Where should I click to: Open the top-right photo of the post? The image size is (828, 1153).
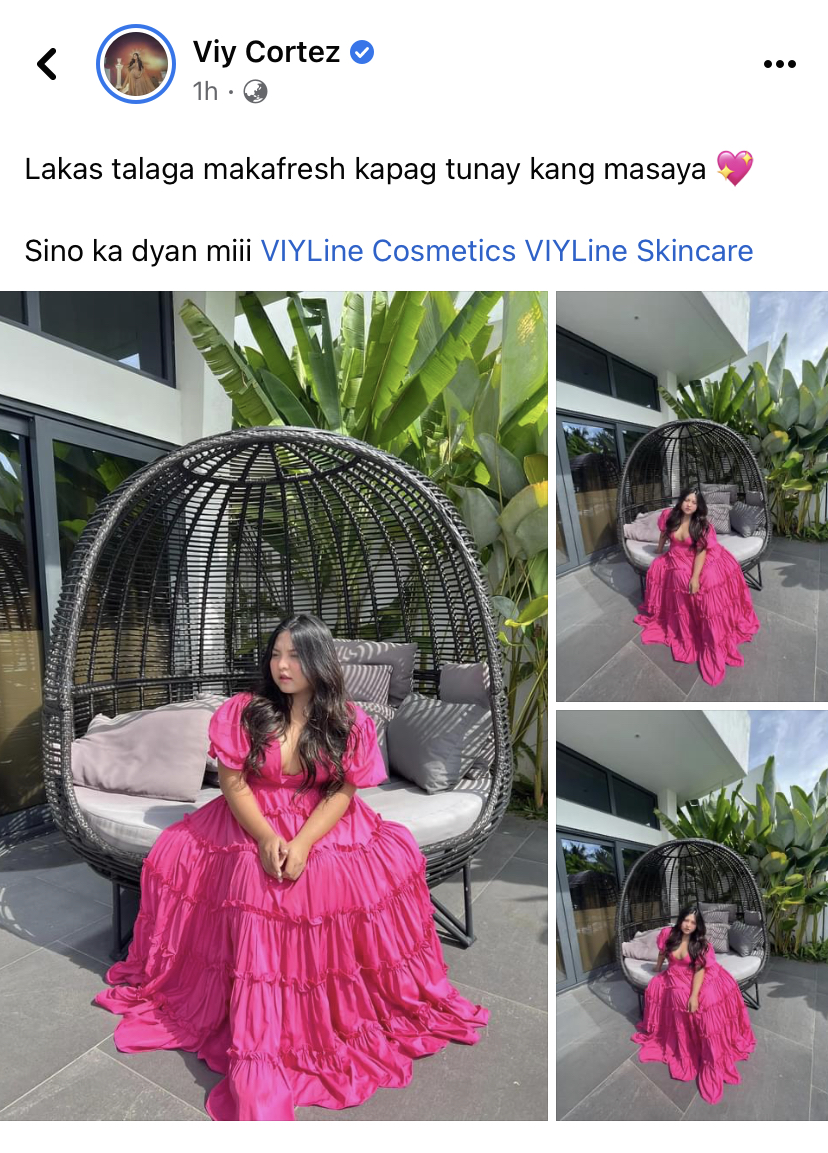pos(692,496)
